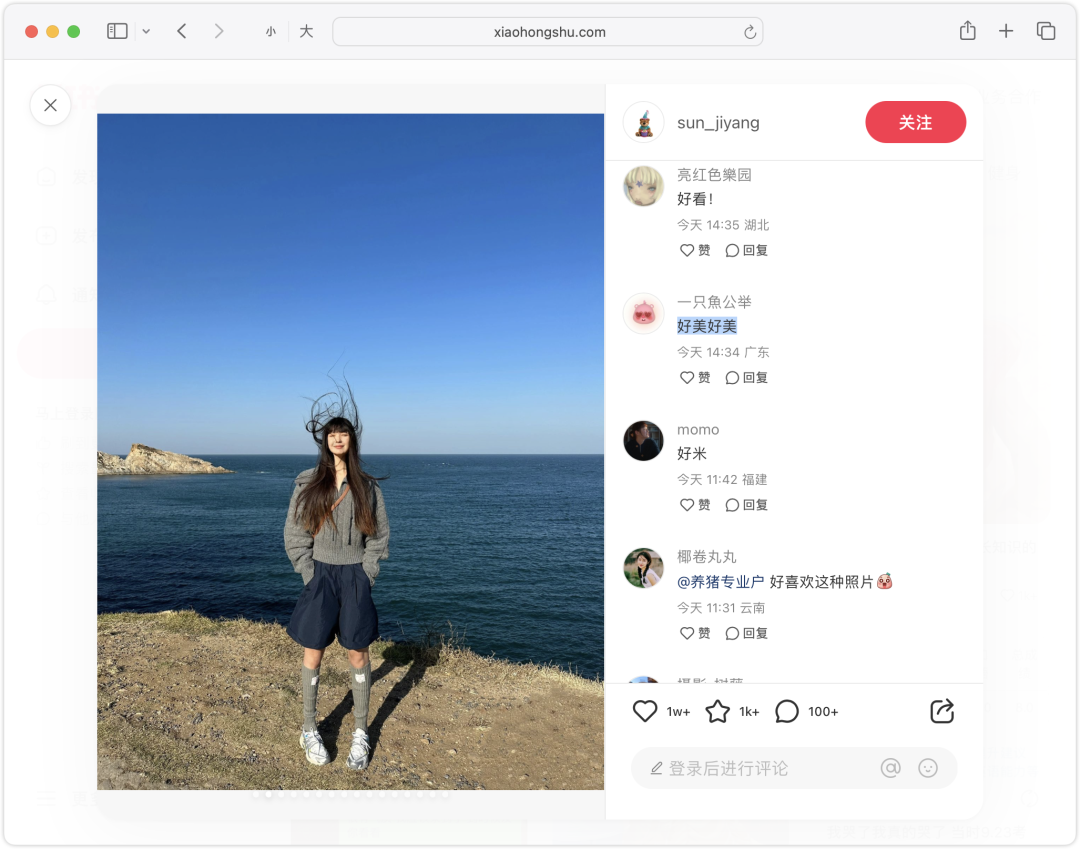1080x849 pixels.
Task: Open the @养猪专业户 mention link
Action: tap(720, 581)
